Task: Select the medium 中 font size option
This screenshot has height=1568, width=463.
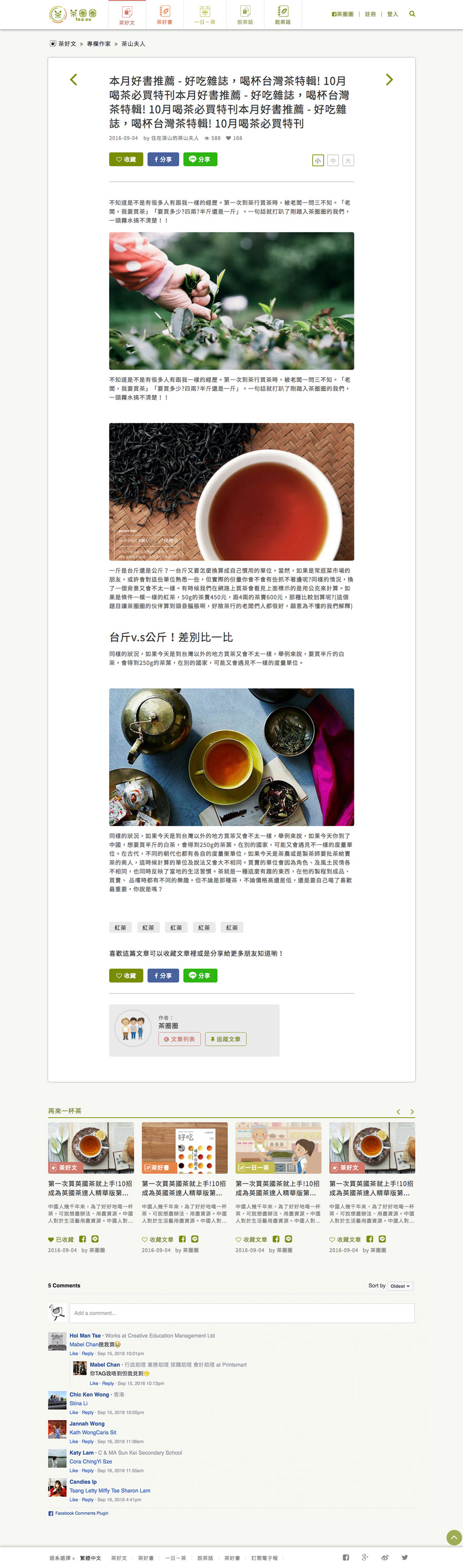Action: tap(333, 161)
